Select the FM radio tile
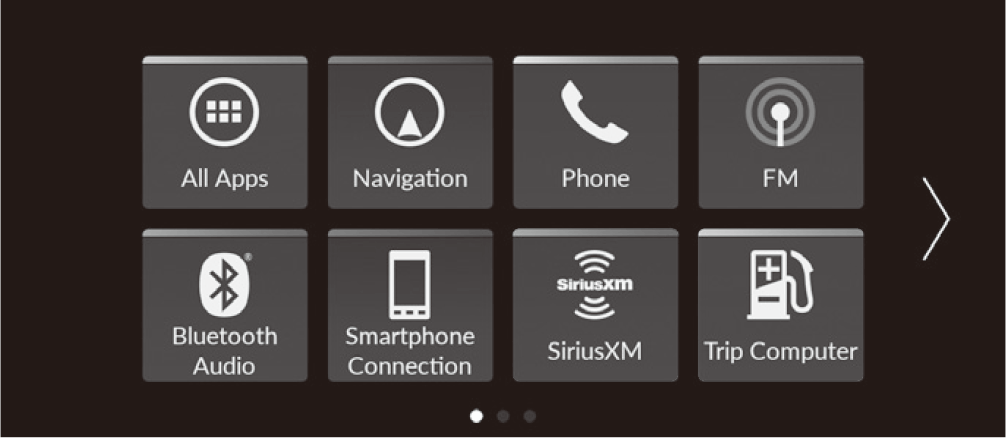The height and width of the screenshot is (438, 1006). pos(780,133)
